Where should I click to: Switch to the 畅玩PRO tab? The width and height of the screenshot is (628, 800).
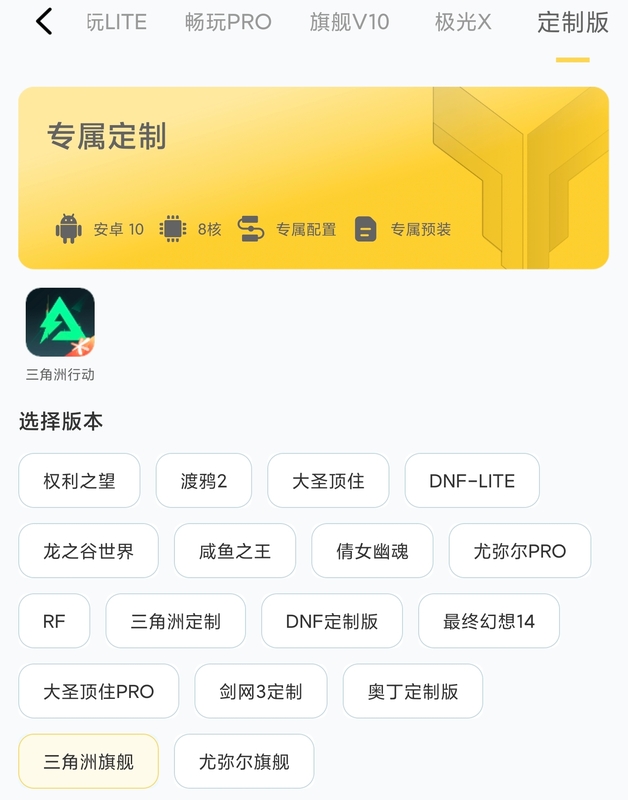coord(228,22)
